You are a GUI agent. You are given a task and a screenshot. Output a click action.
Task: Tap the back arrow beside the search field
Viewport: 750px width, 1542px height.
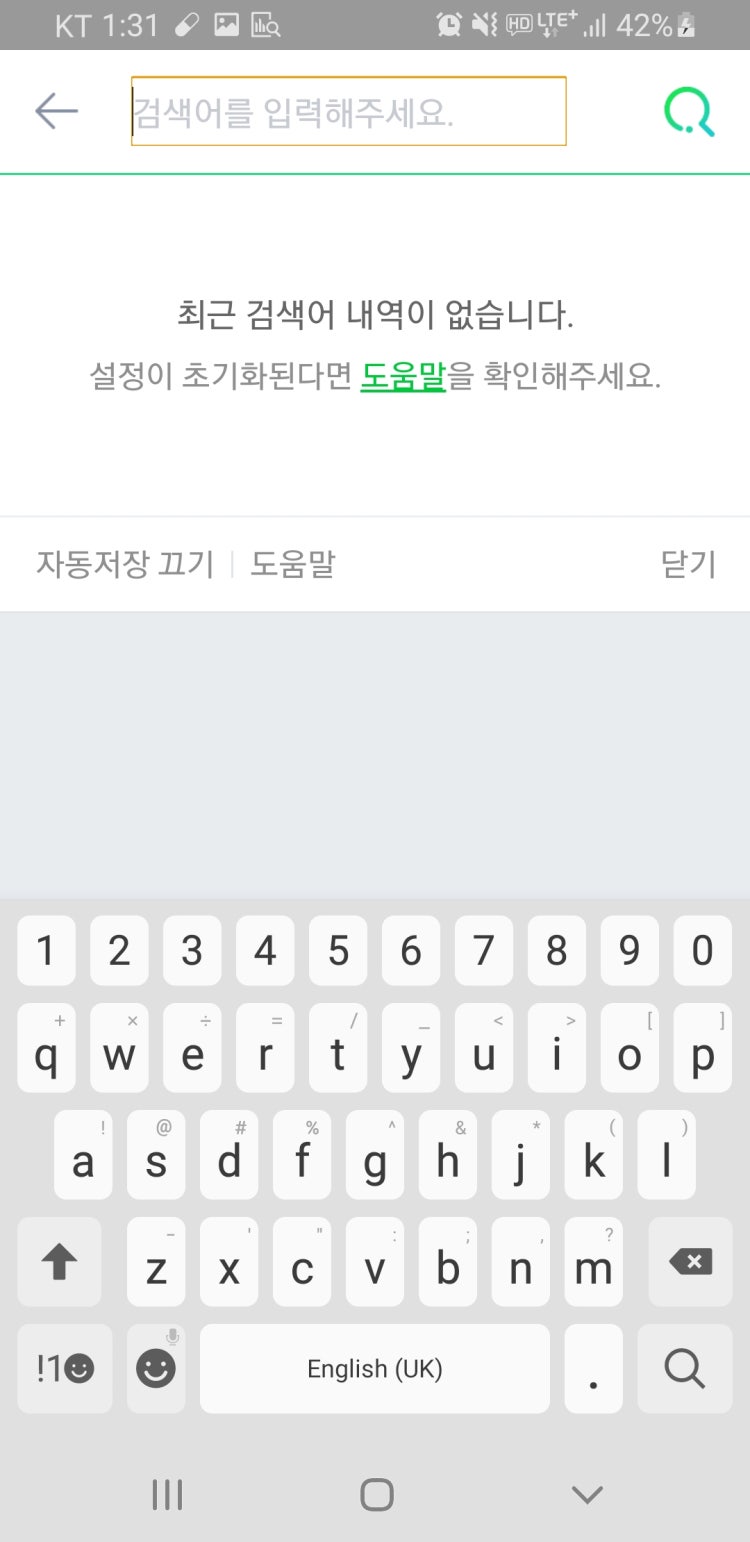57,110
